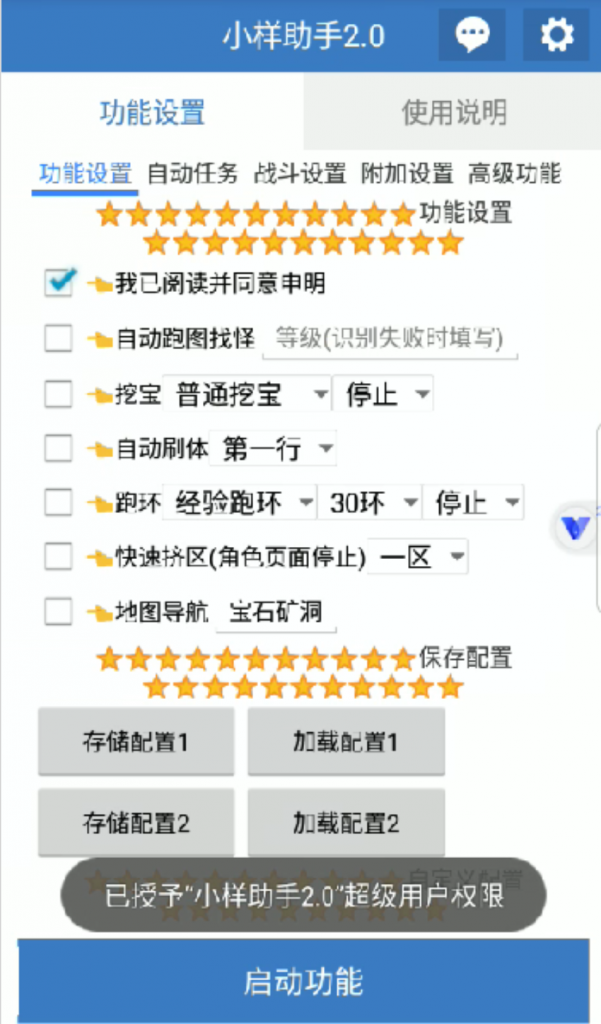Expand the 普通挖宝 dropdown
This screenshot has width=601, height=1024.
tap(247, 395)
